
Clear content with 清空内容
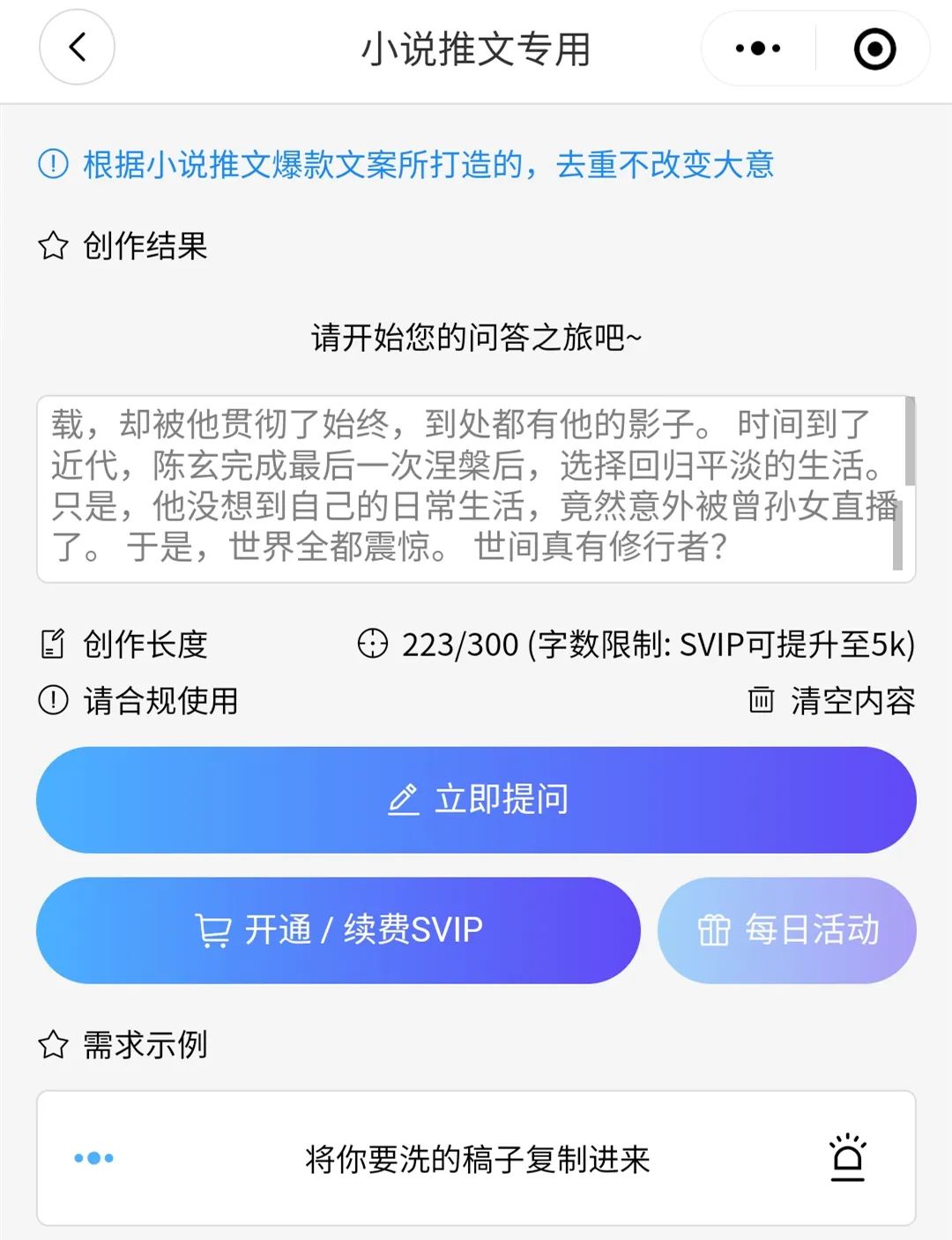(834, 701)
